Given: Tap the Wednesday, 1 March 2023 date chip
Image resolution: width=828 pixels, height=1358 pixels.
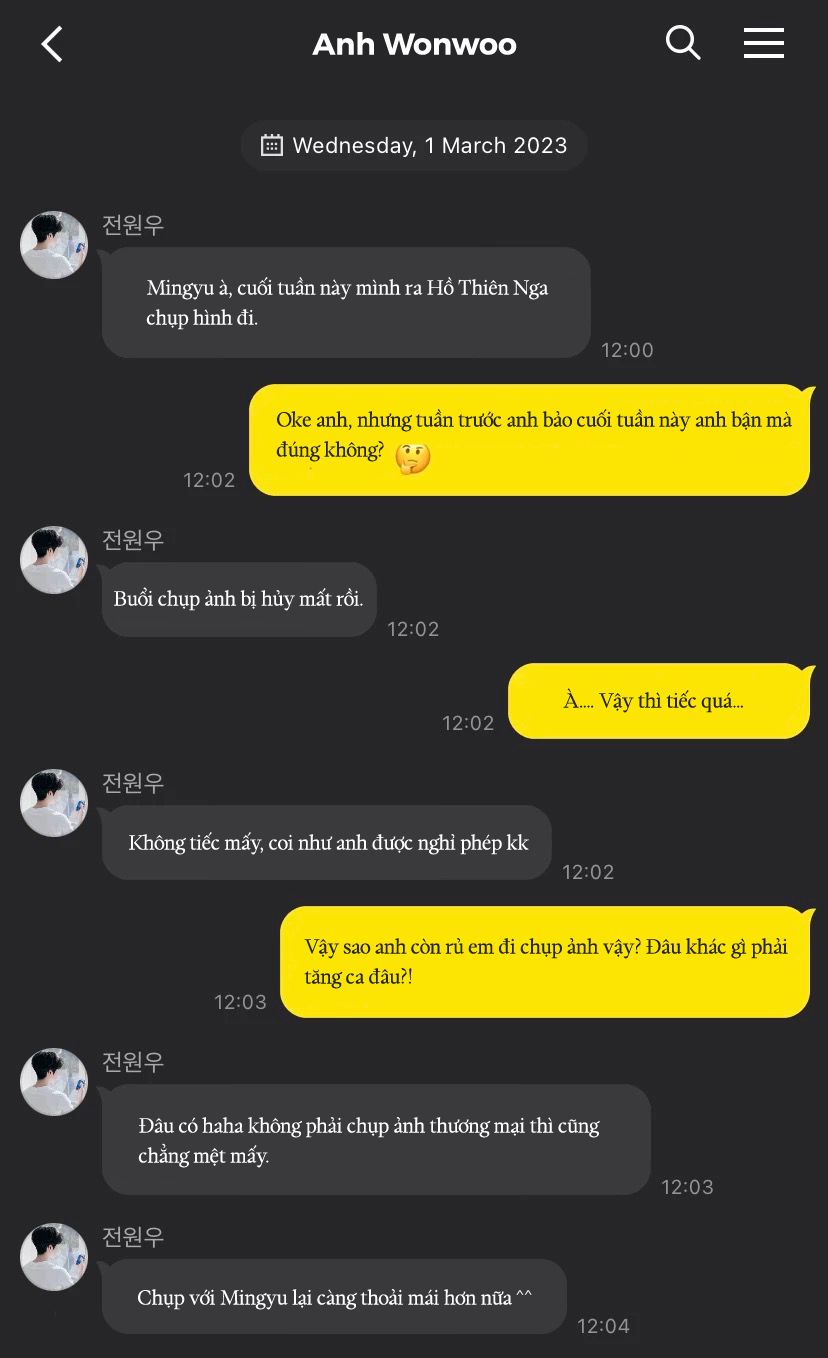Looking at the screenshot, I should pos(414,146).
